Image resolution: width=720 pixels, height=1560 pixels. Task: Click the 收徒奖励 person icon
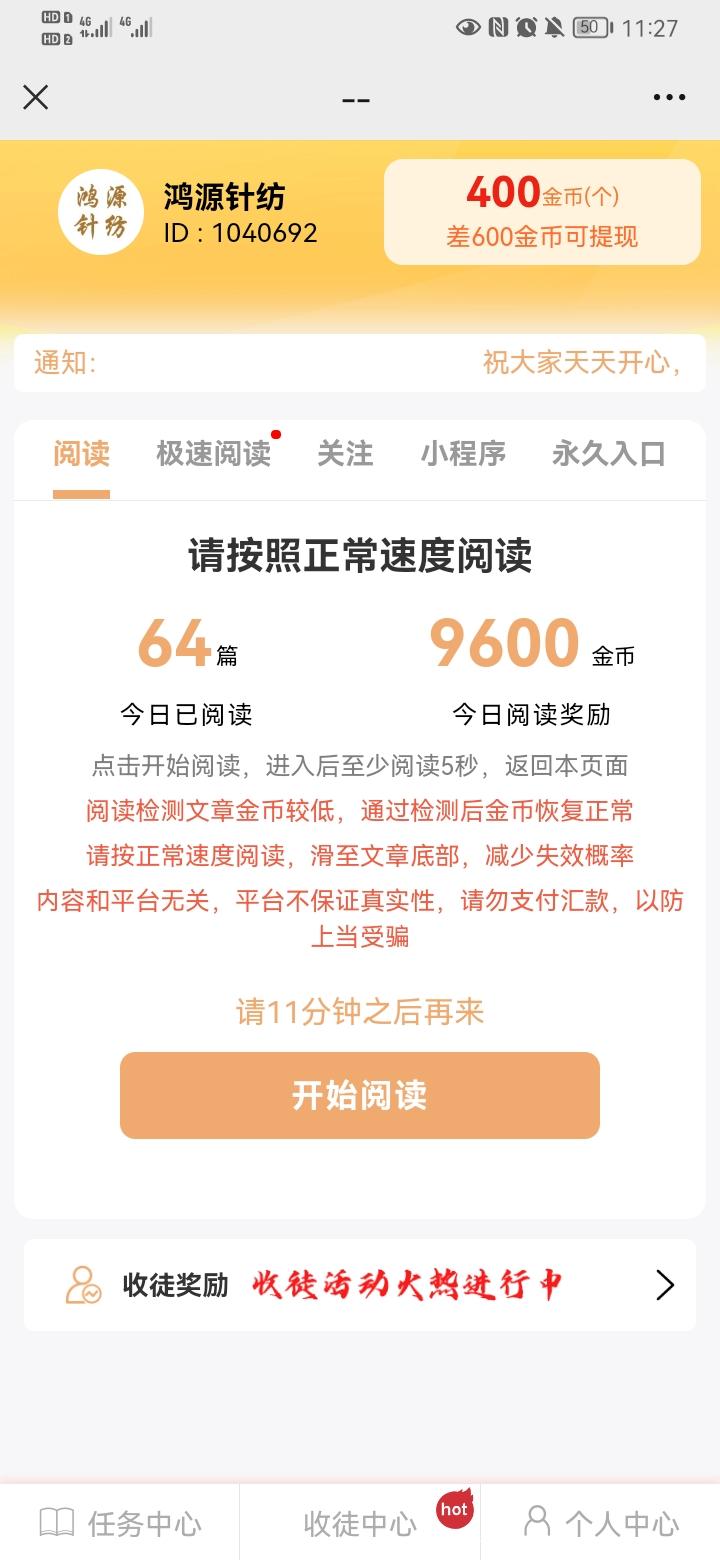coord(82,1284)
